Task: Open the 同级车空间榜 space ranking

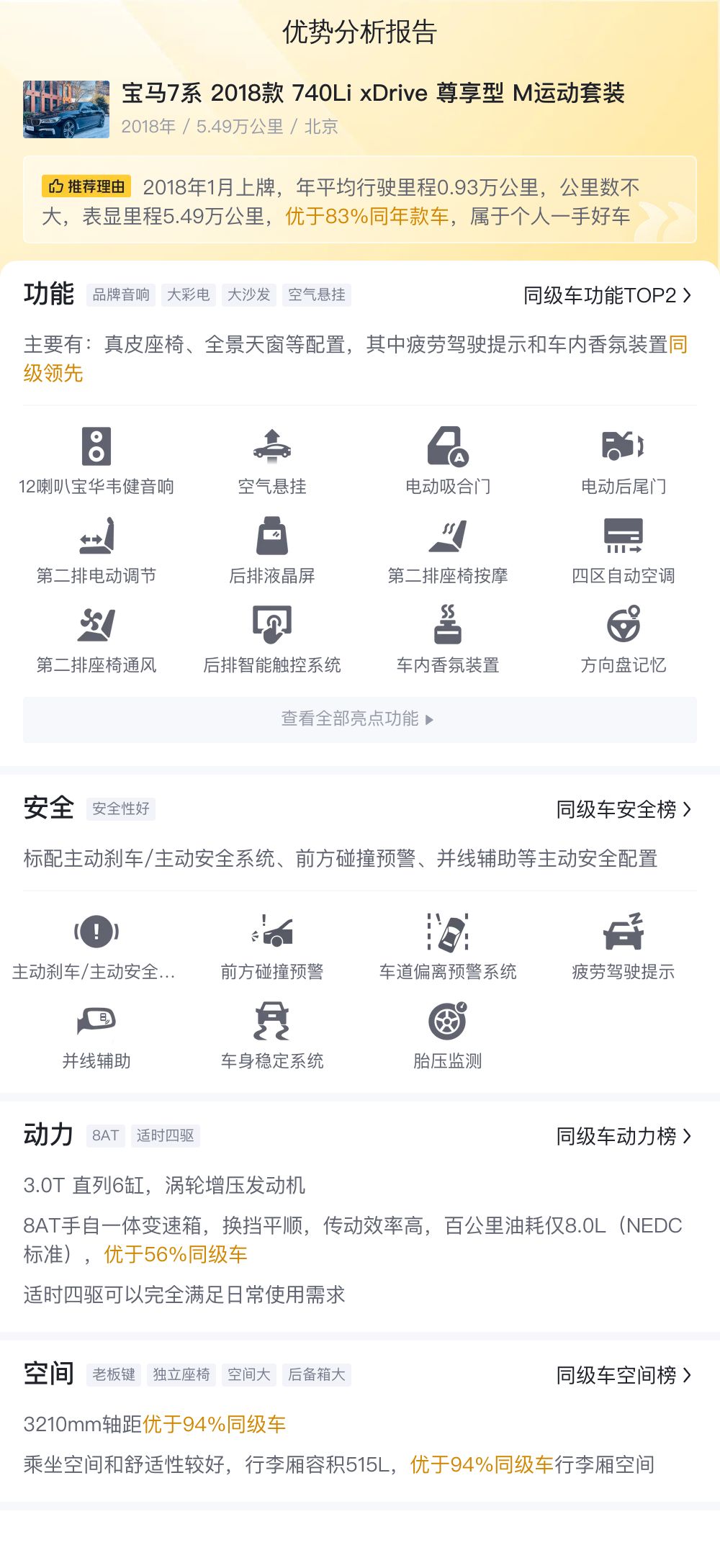Action: pyautogui.click(x=620, y=1374)
